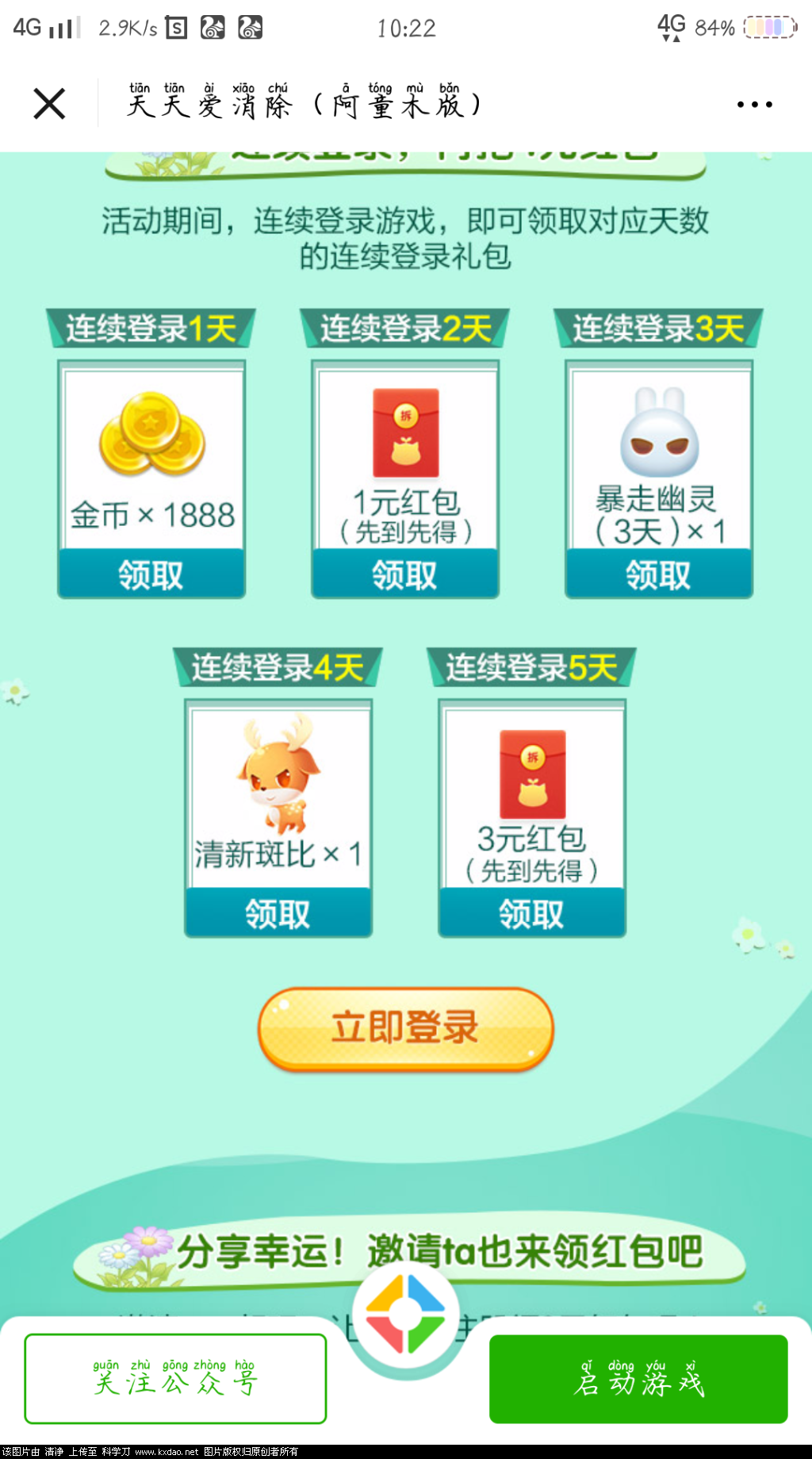Tap the 立即登录 login button
The height and width of the screenshot is (1459, 812).
tap(405, 1028)
